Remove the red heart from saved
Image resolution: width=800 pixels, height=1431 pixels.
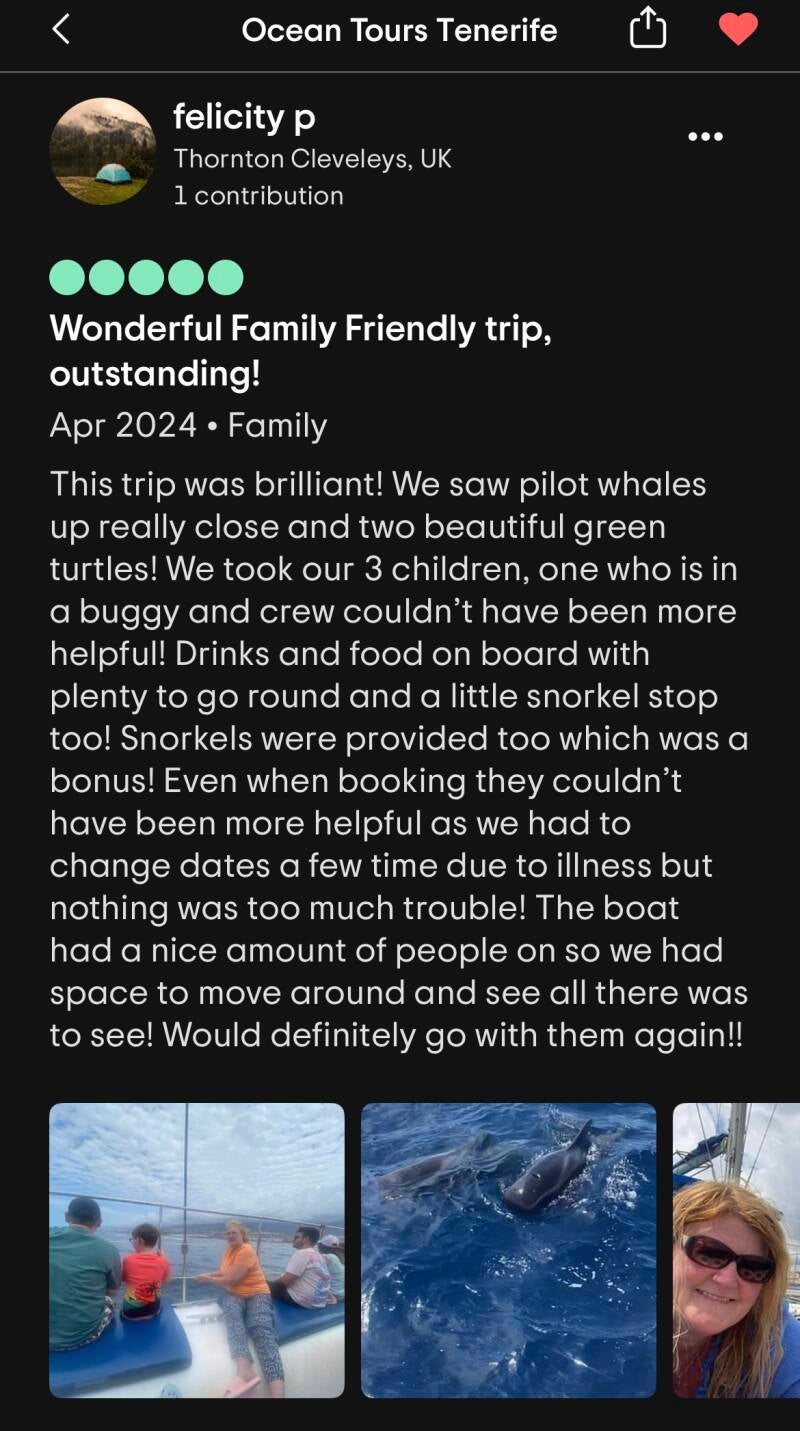[x=738, y=30]
